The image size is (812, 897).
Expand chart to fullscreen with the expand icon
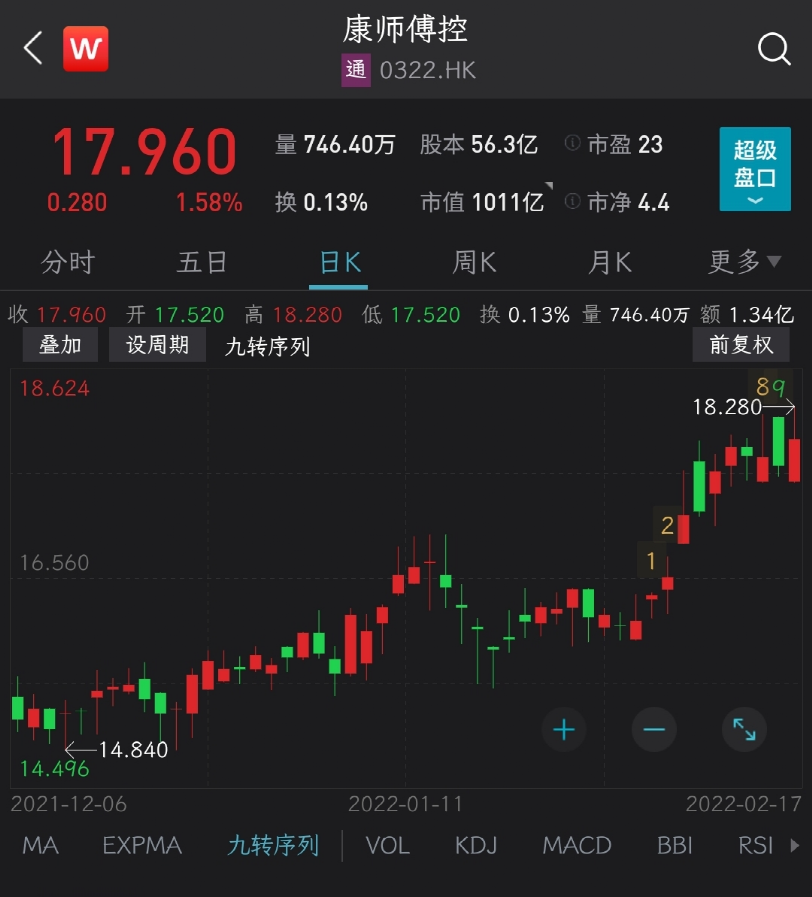[744, 729]
